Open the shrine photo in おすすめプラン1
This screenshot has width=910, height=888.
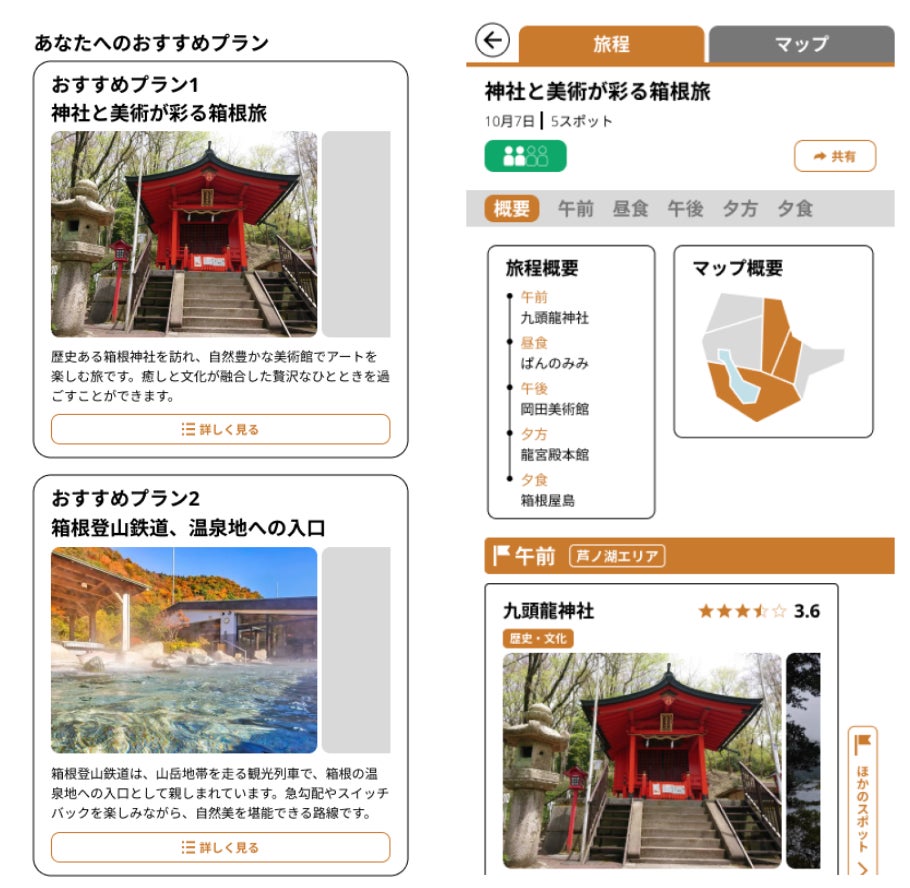pos(184,234)
